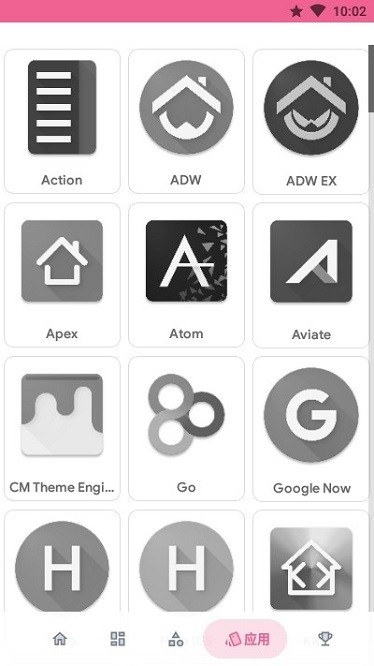374x666 pixels.
Task: Tap the Go launcher tile
Action: 186,429
